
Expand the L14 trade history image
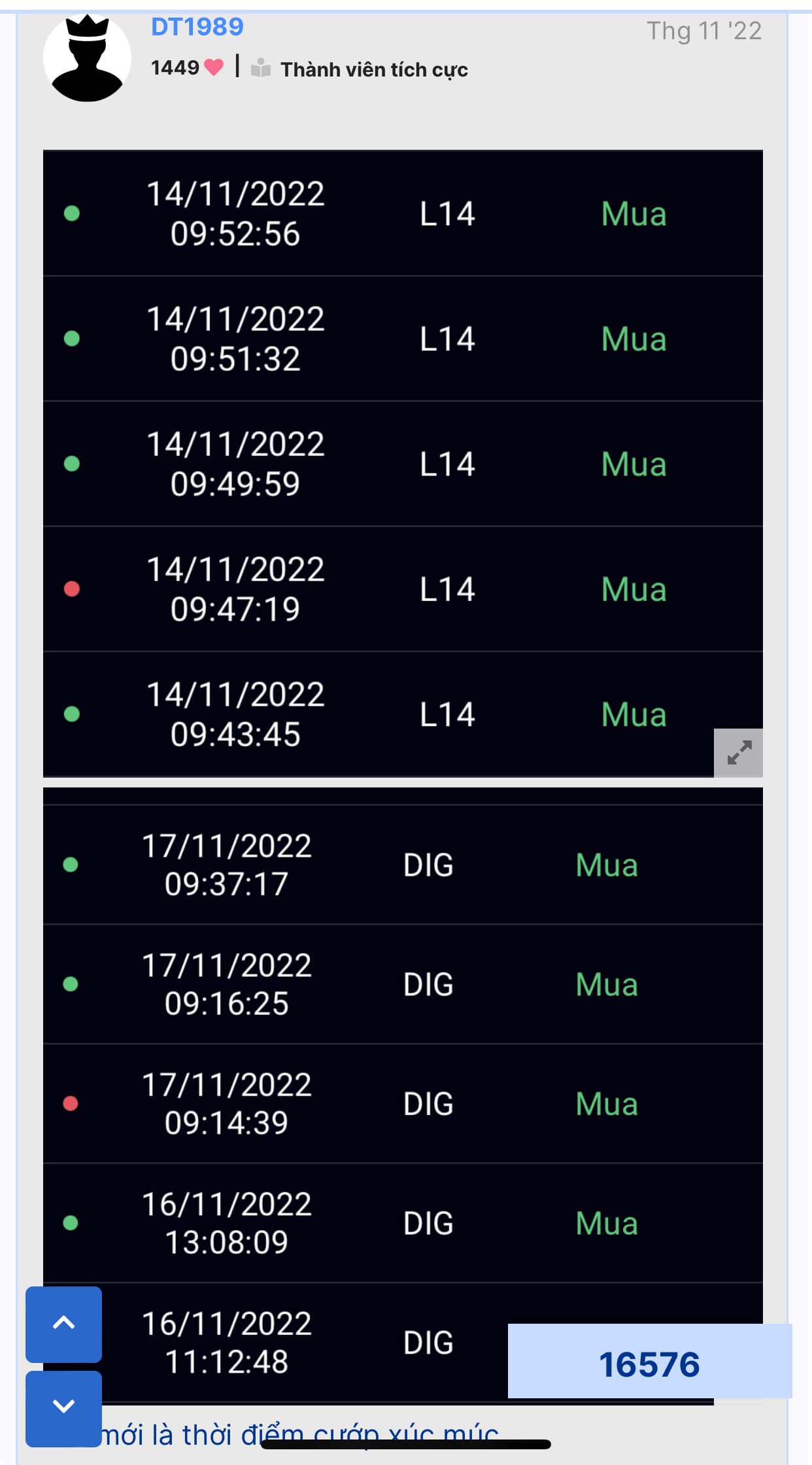tap(738, 753)
